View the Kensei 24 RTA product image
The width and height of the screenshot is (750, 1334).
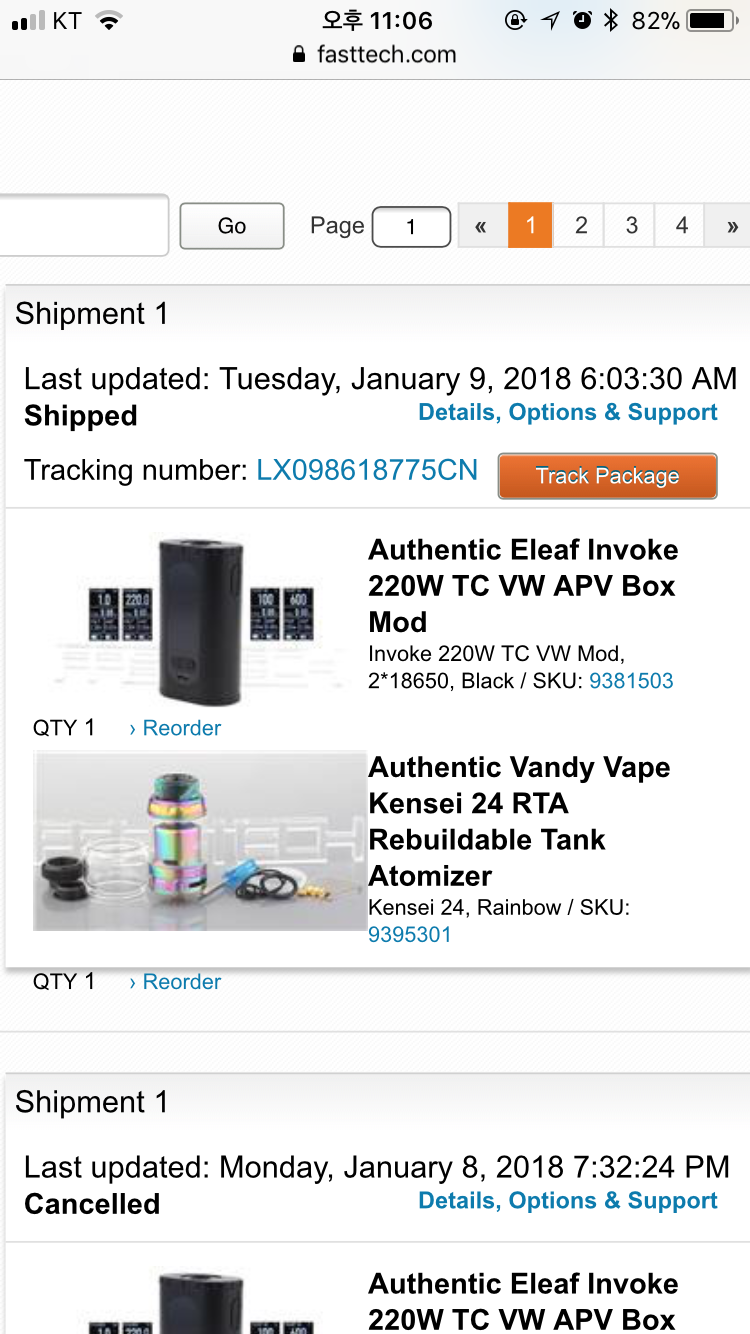200,841
